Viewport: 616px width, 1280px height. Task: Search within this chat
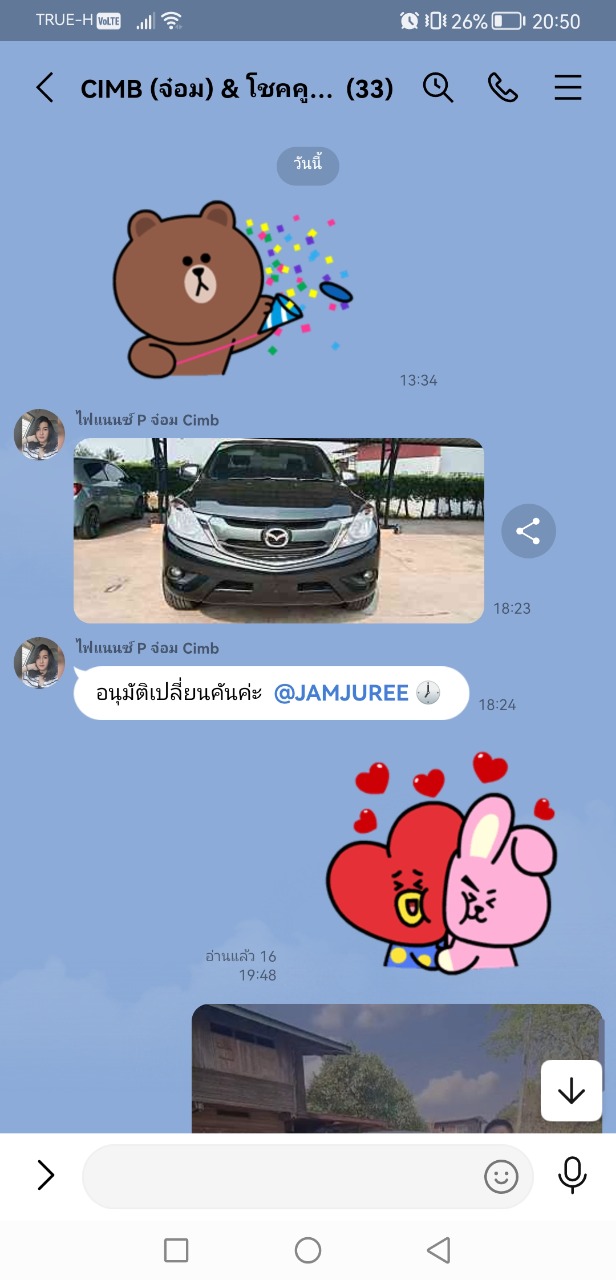(x=438, y=88)
